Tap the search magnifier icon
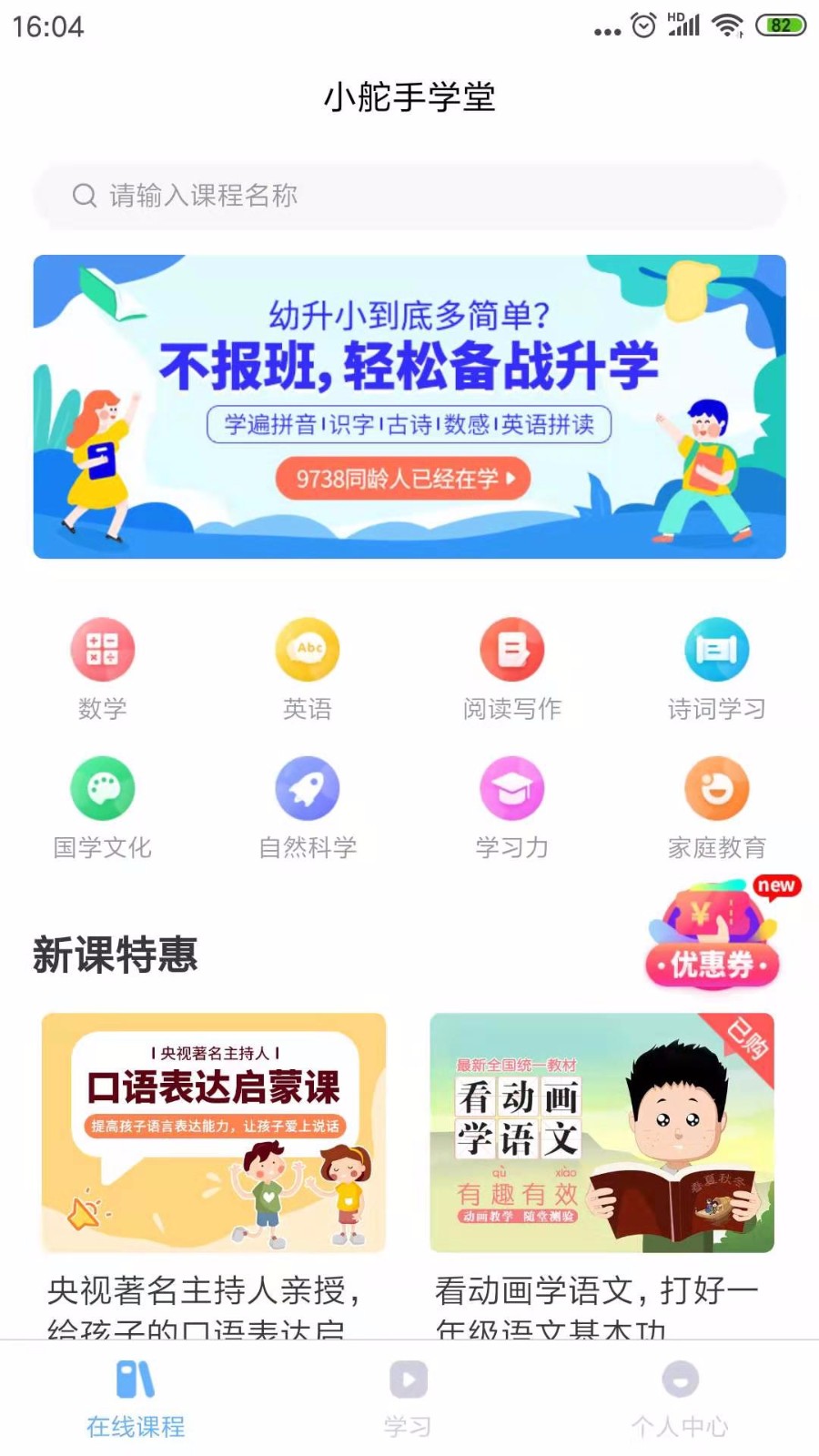 click(x=86, y=195)
